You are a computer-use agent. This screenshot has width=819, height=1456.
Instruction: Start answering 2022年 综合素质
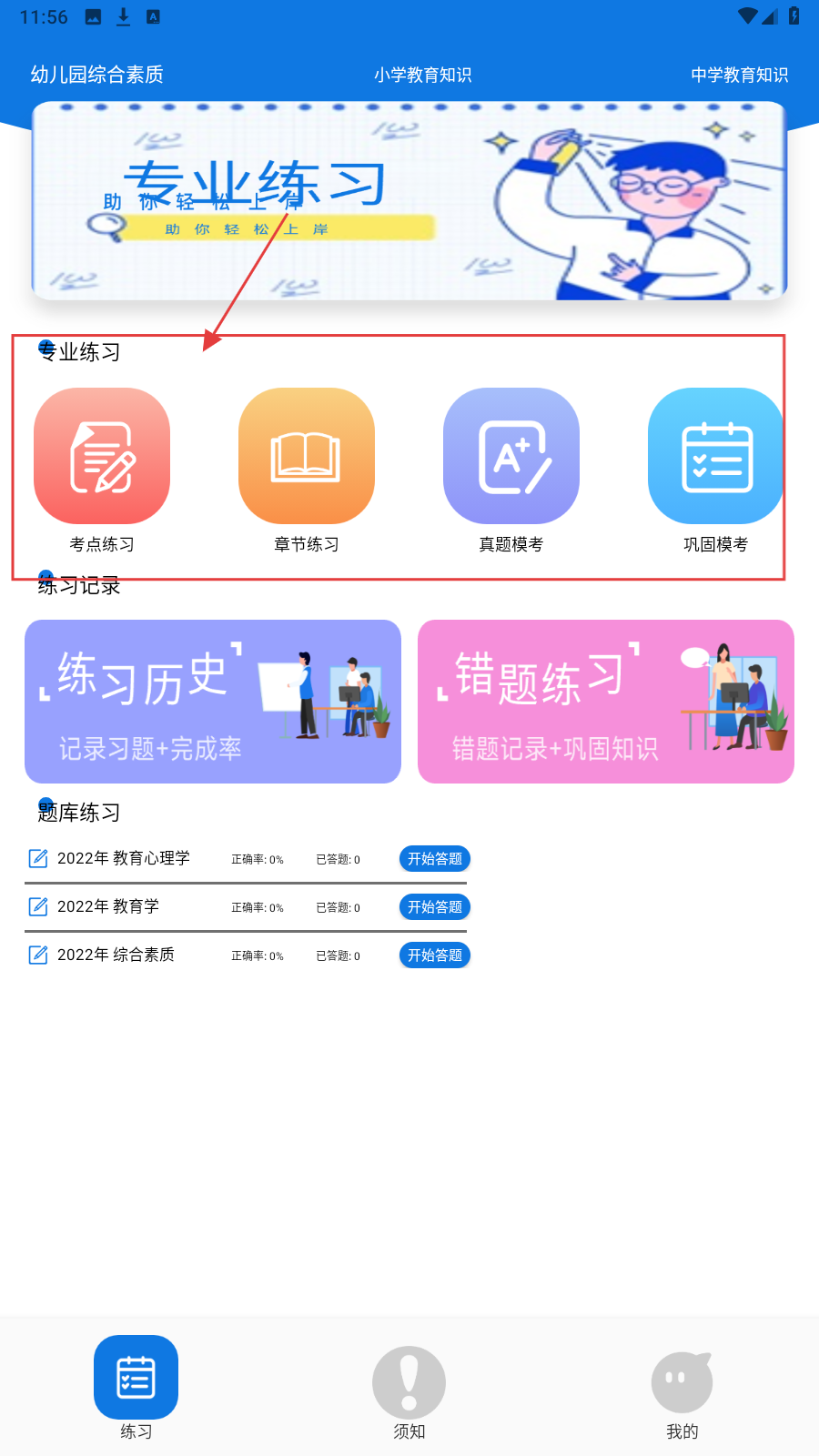click(x=434, y=955)
